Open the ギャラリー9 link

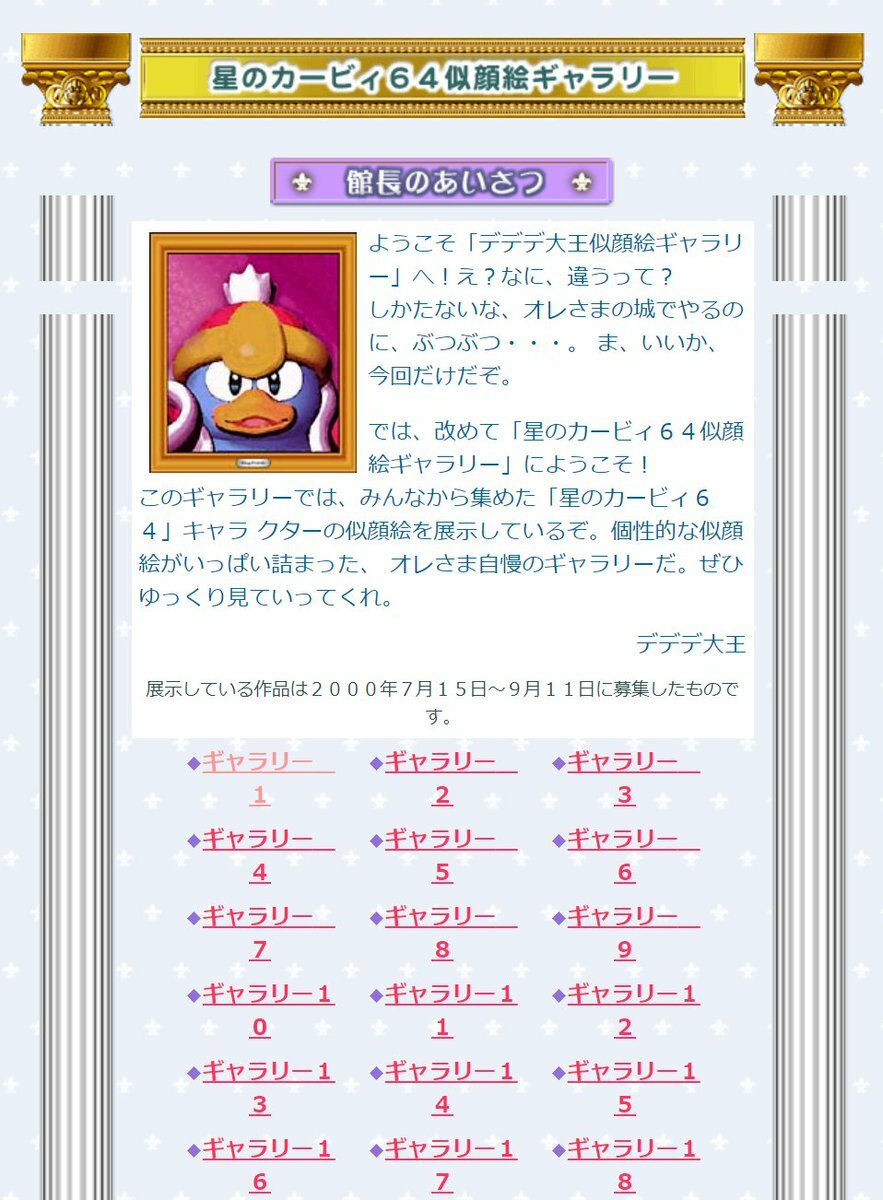tap(624, 917)
